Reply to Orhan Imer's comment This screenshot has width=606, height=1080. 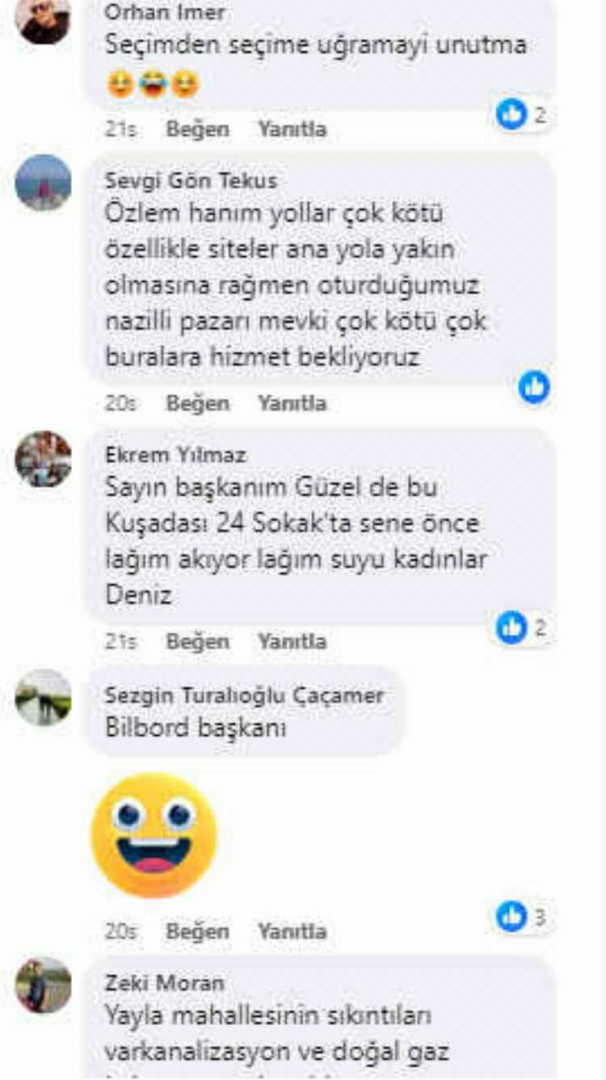click(x=292, y=129)
